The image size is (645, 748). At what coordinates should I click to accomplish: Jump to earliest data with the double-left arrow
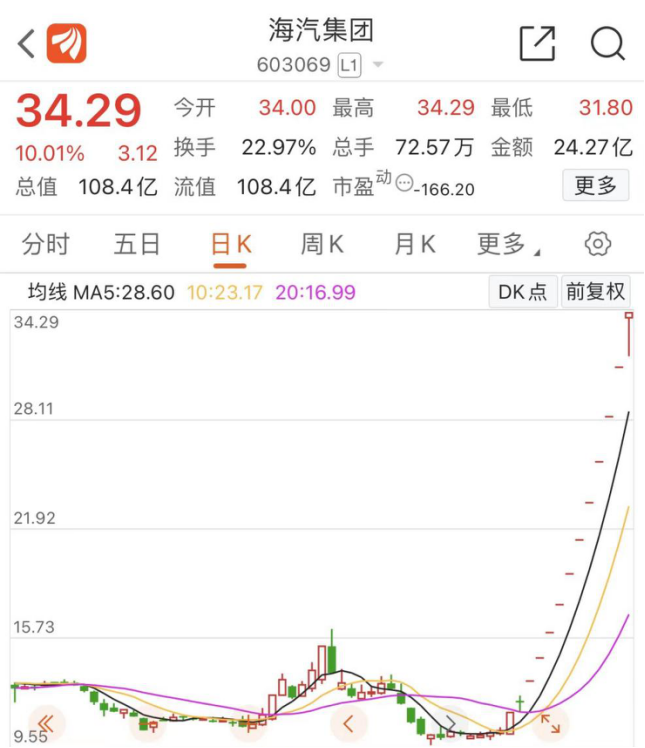click(x=45, y=722)
